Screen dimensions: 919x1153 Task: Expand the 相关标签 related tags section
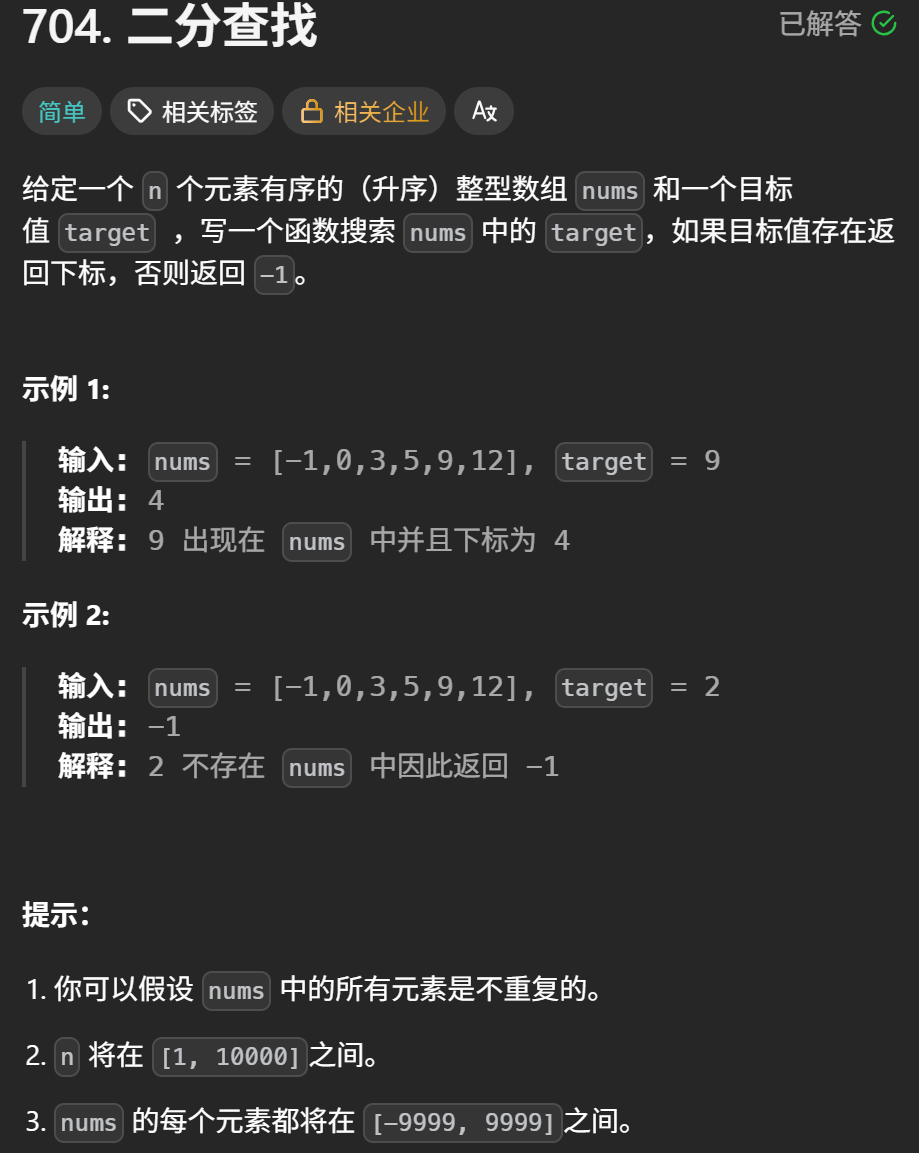pos(191,111)
